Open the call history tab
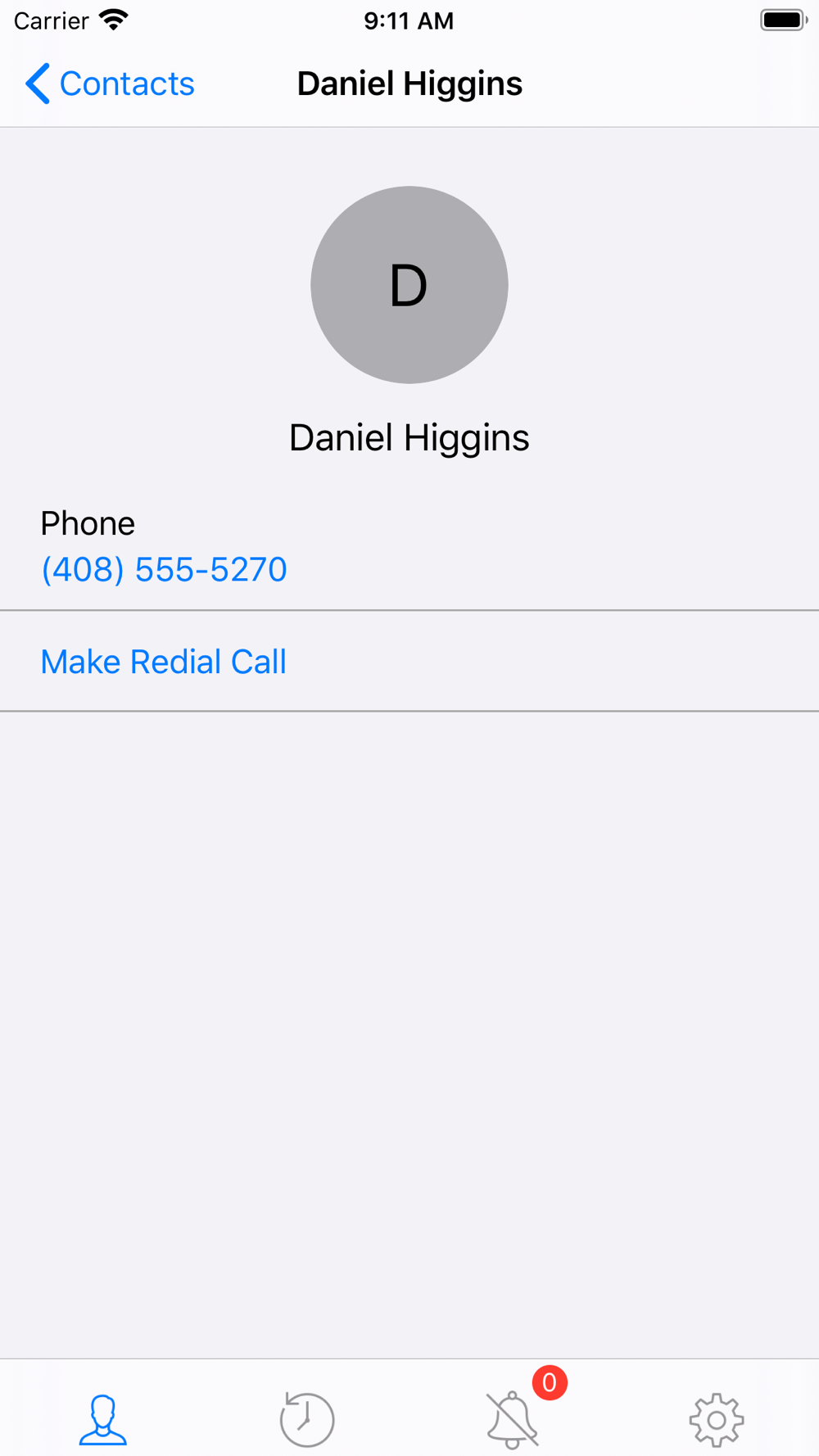The height and width of the screenshot is (1456, 819). tap(307, 1419)
